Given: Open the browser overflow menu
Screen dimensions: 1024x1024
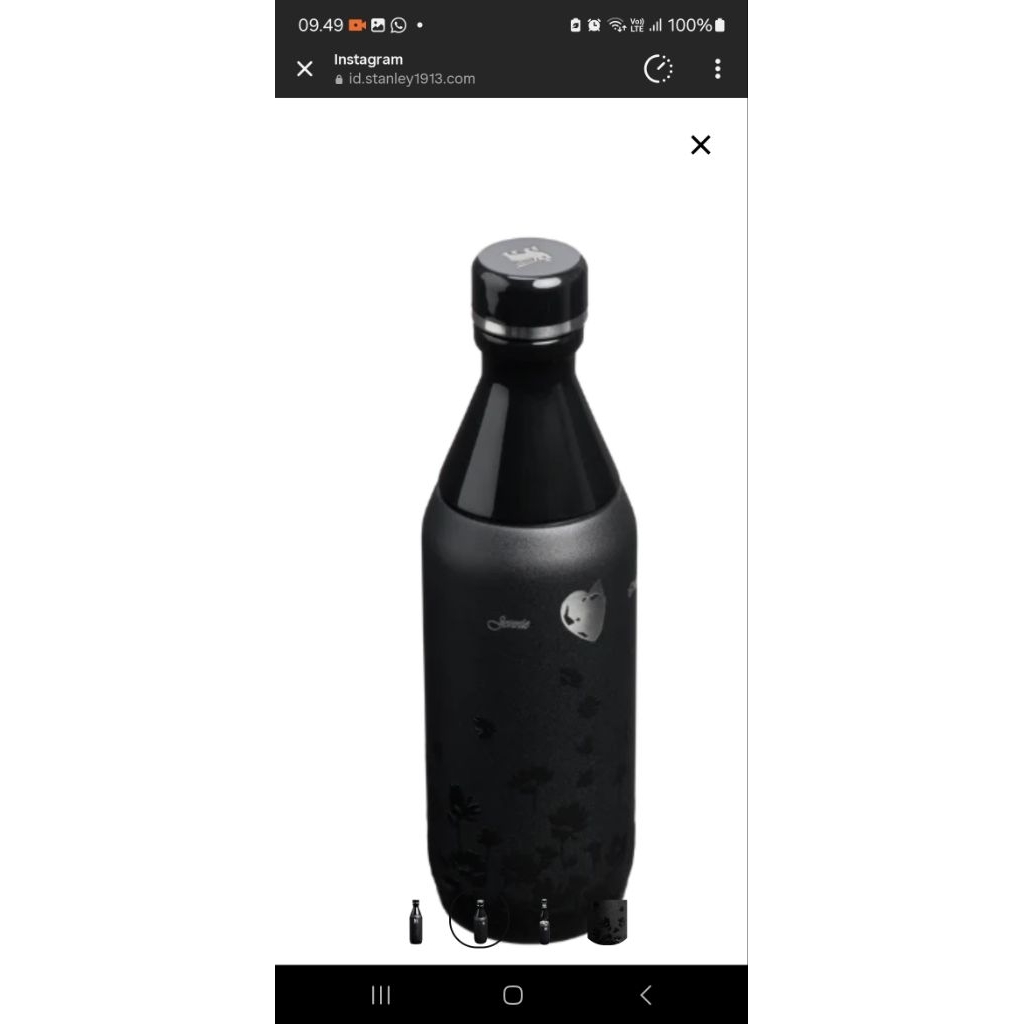Looking at the screenshot, I should (x=717, y=69).
